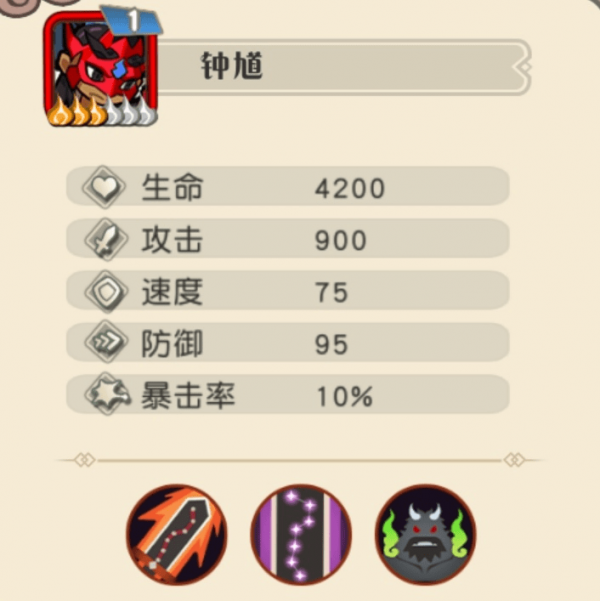View the horned demon skill icon

[x=425, y=534]
